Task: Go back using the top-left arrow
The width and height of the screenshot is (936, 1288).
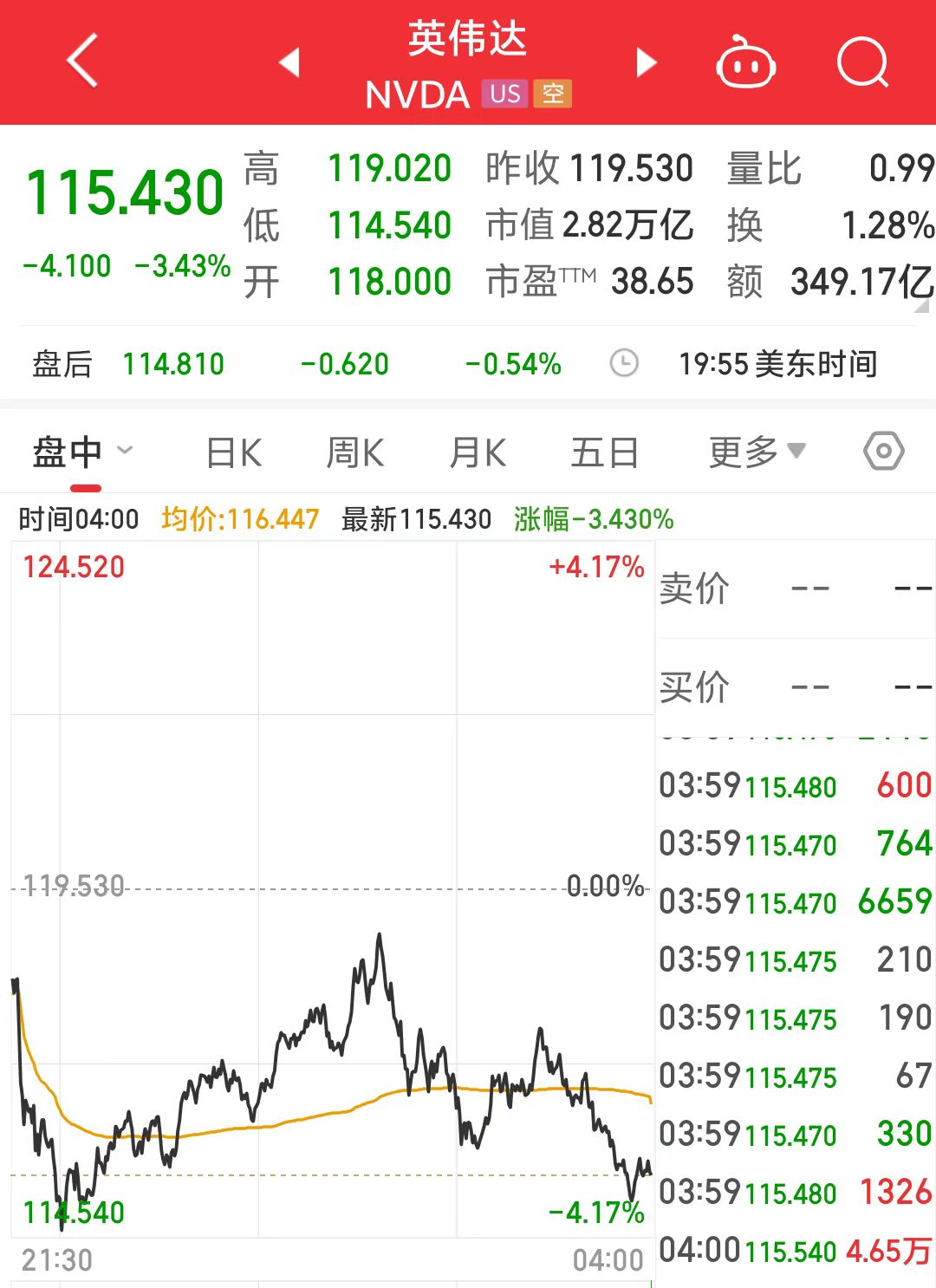Action: 82,61
